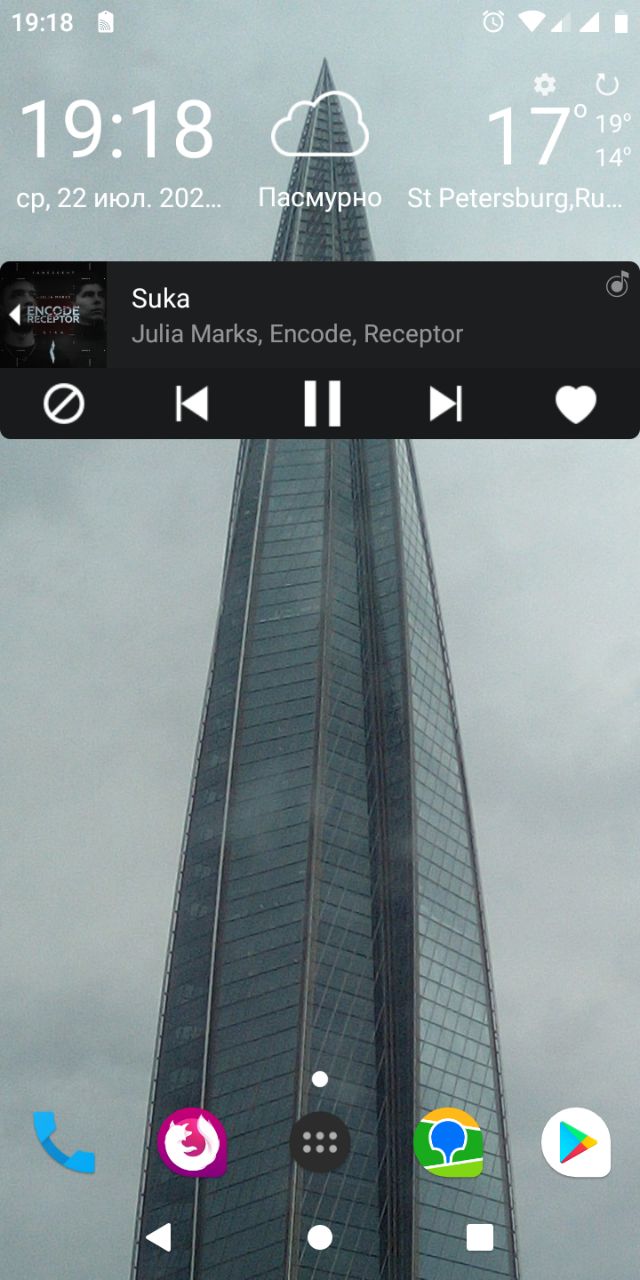Open the clock from the time widget

[x=117, y=130]
